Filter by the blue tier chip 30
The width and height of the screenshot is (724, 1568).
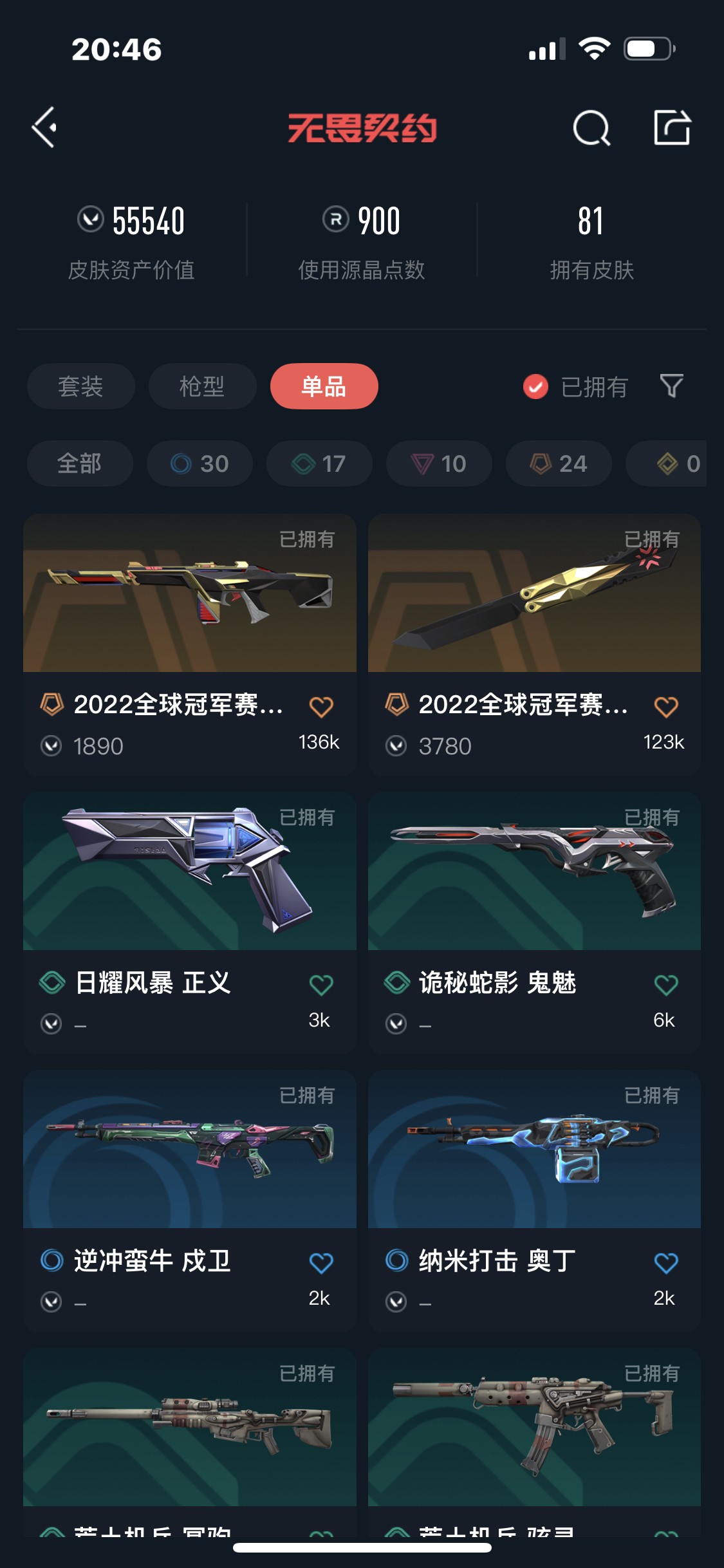(x=200, y=463)
